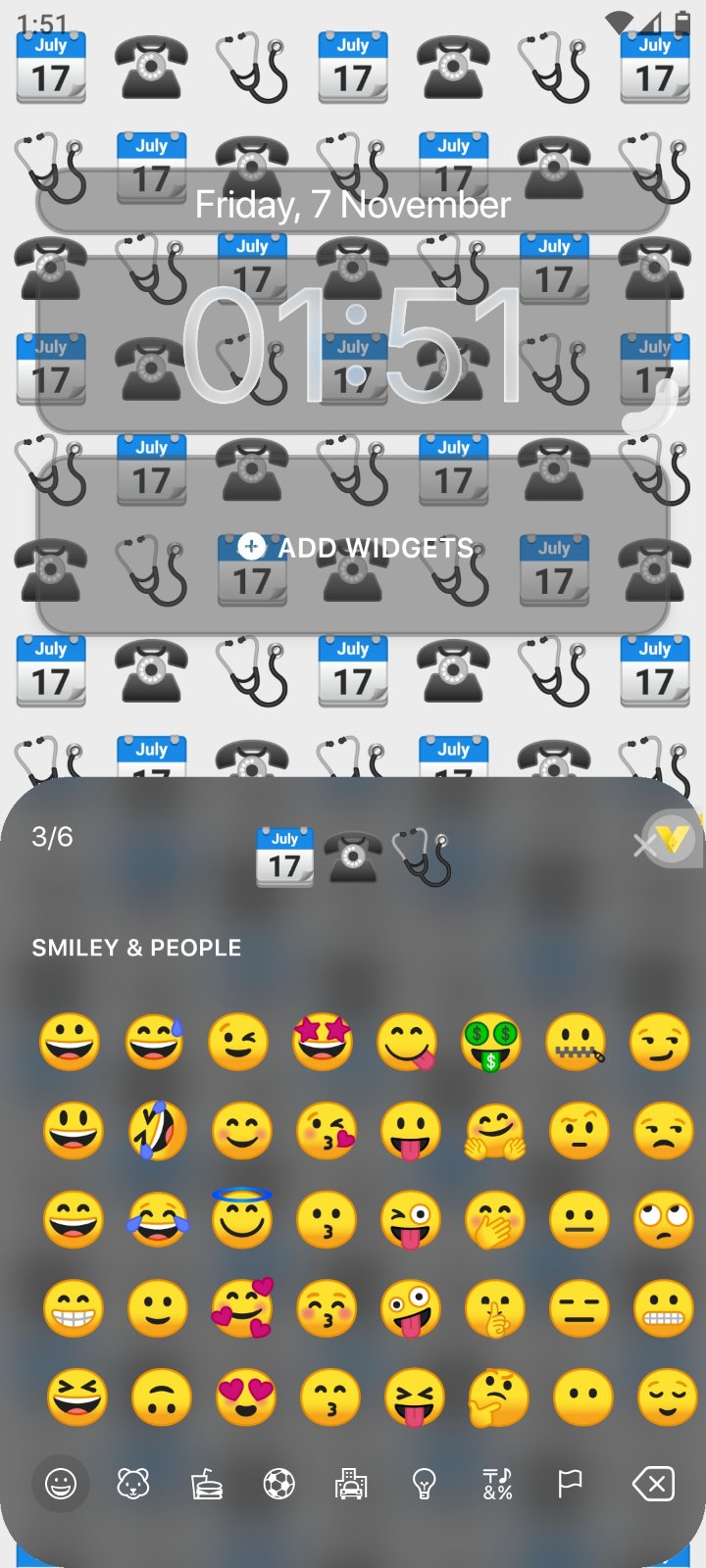Image resolution: width=706 pixels, height=1568 pixels.
Task: Select the halo angel emoji
Action: [x=241, y=1218]
